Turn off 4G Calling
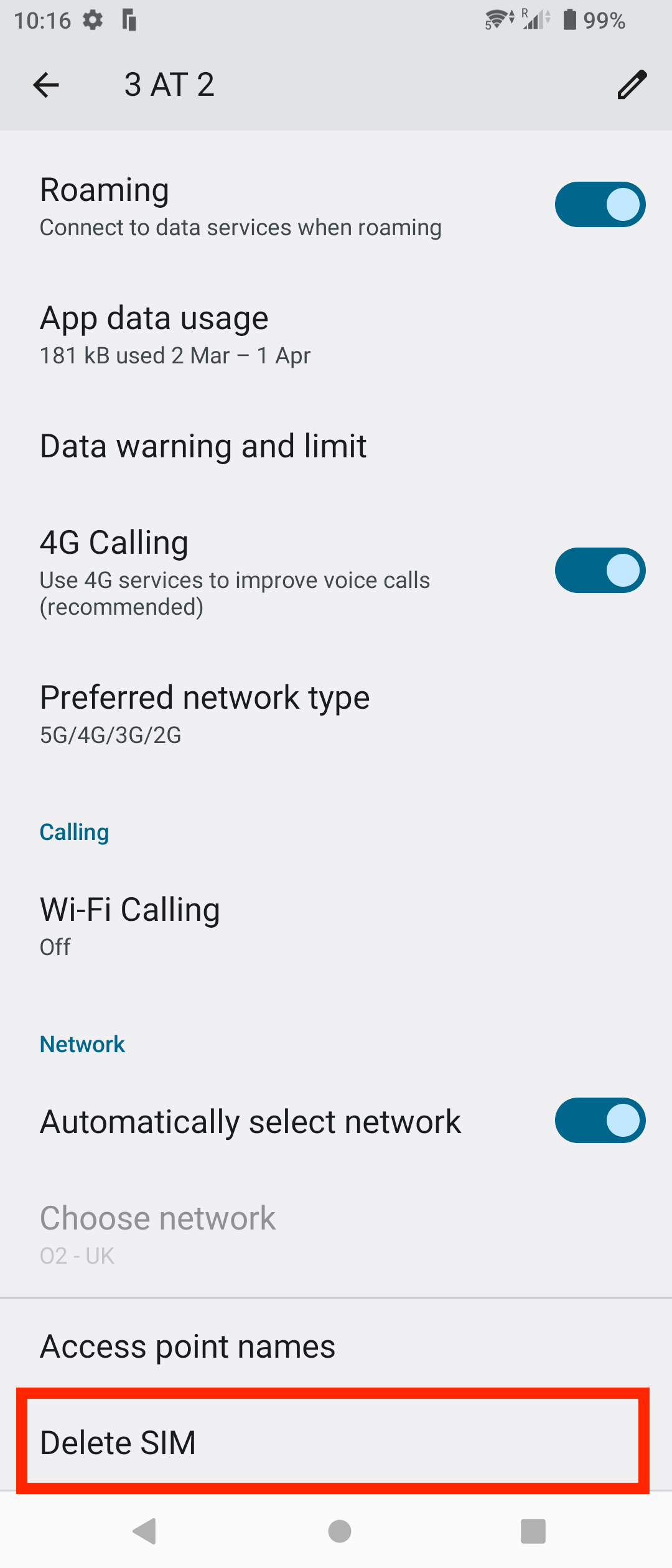 click(599, 570)
